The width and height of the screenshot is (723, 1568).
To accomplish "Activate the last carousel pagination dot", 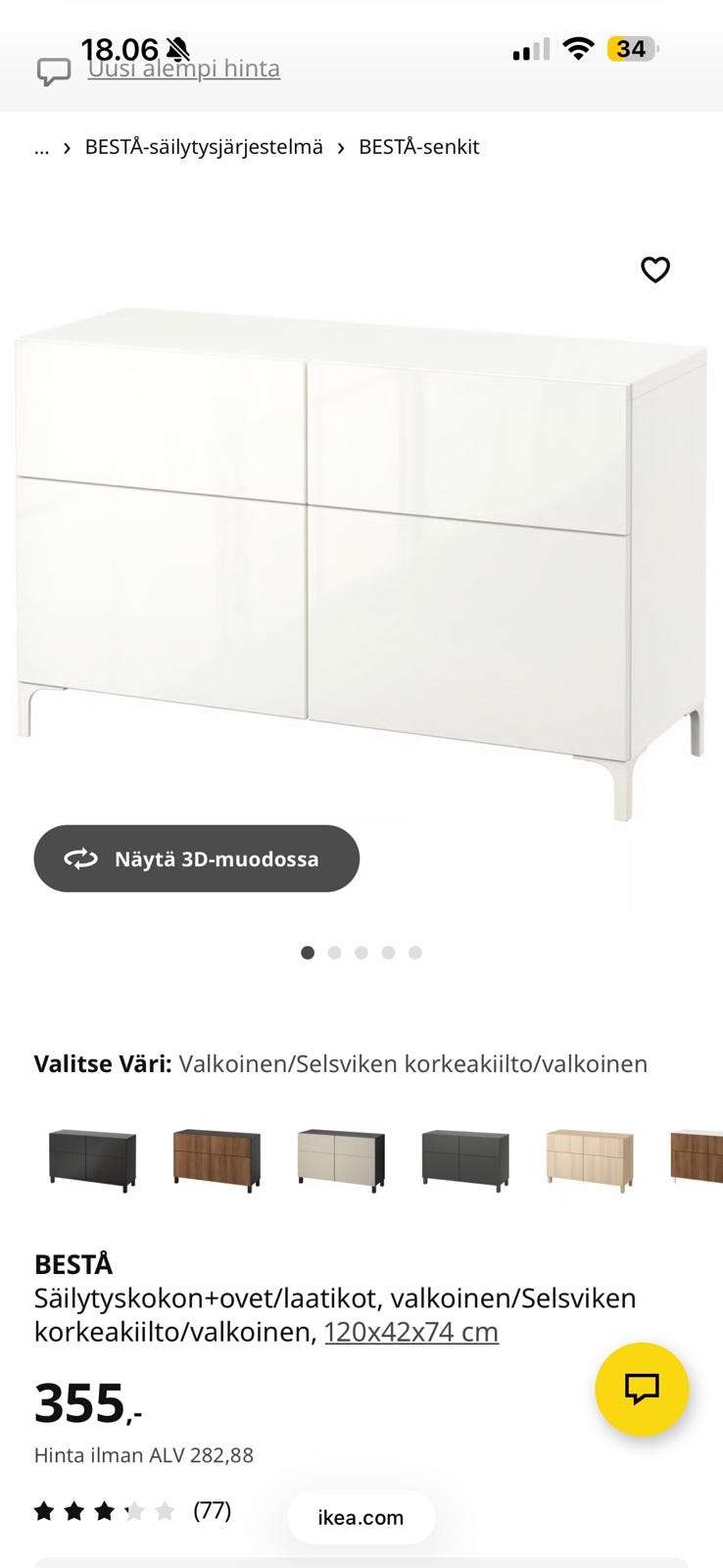I will pos(415,952).
